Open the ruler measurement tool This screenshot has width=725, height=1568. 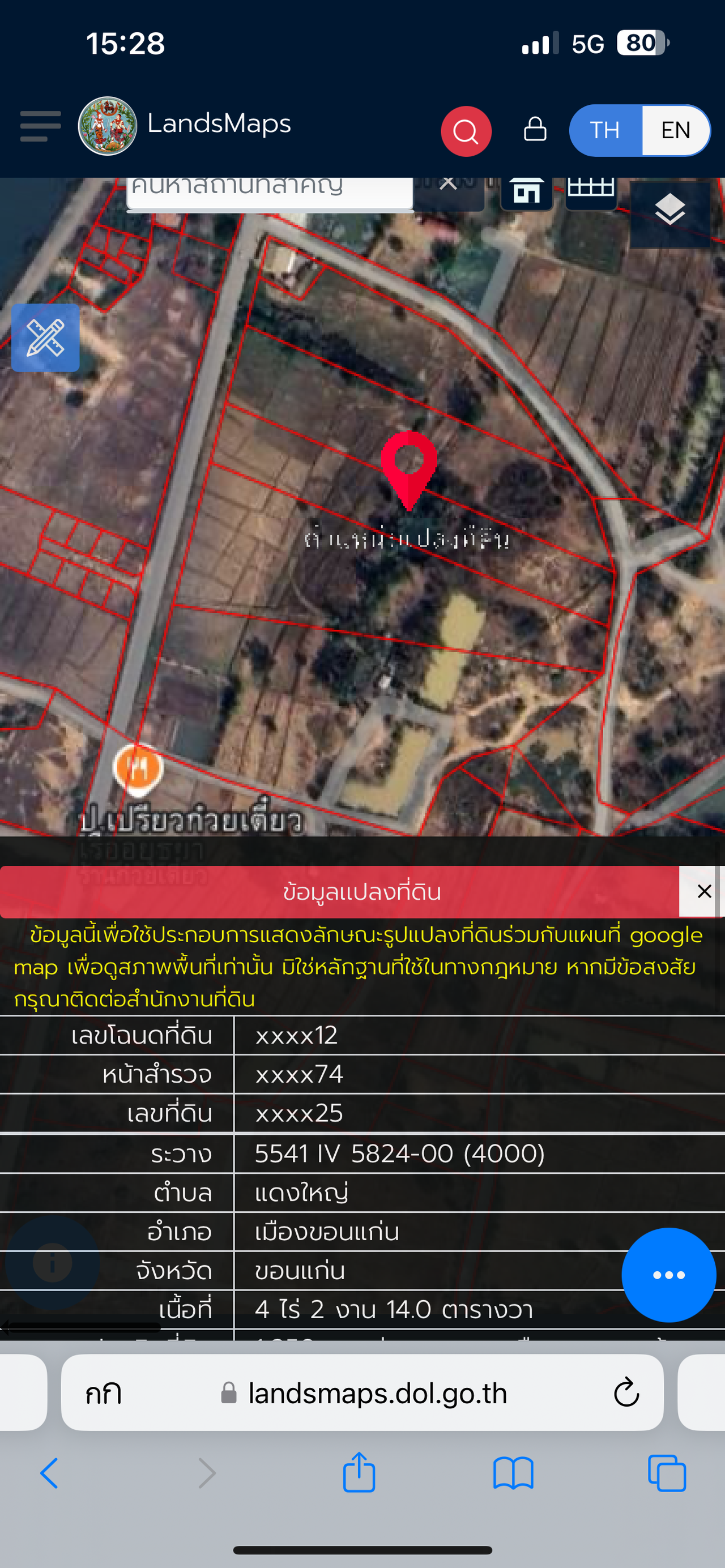click(x=46, y=338)
